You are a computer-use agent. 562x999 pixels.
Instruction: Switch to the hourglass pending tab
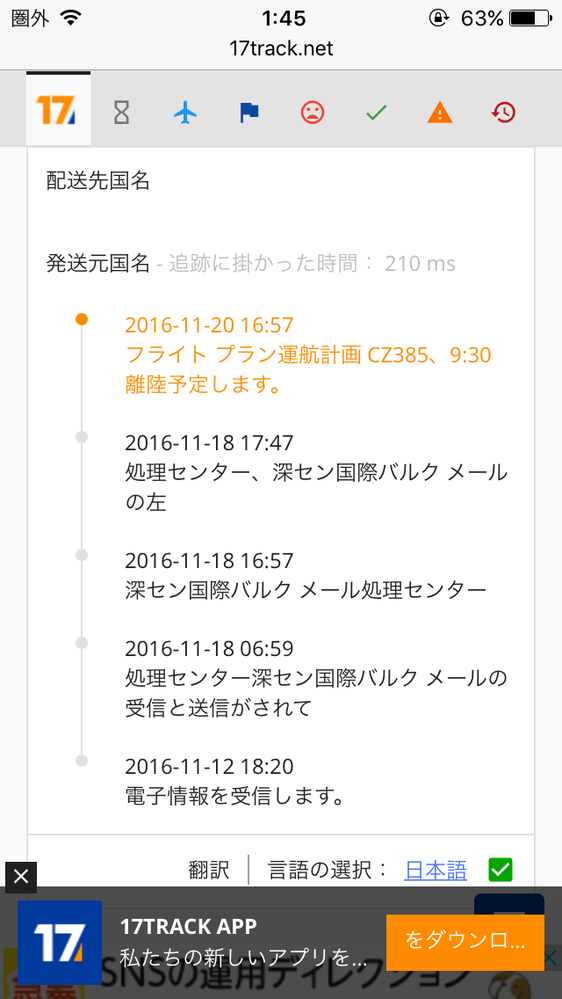pyautogui.click(x=121, y=113)
